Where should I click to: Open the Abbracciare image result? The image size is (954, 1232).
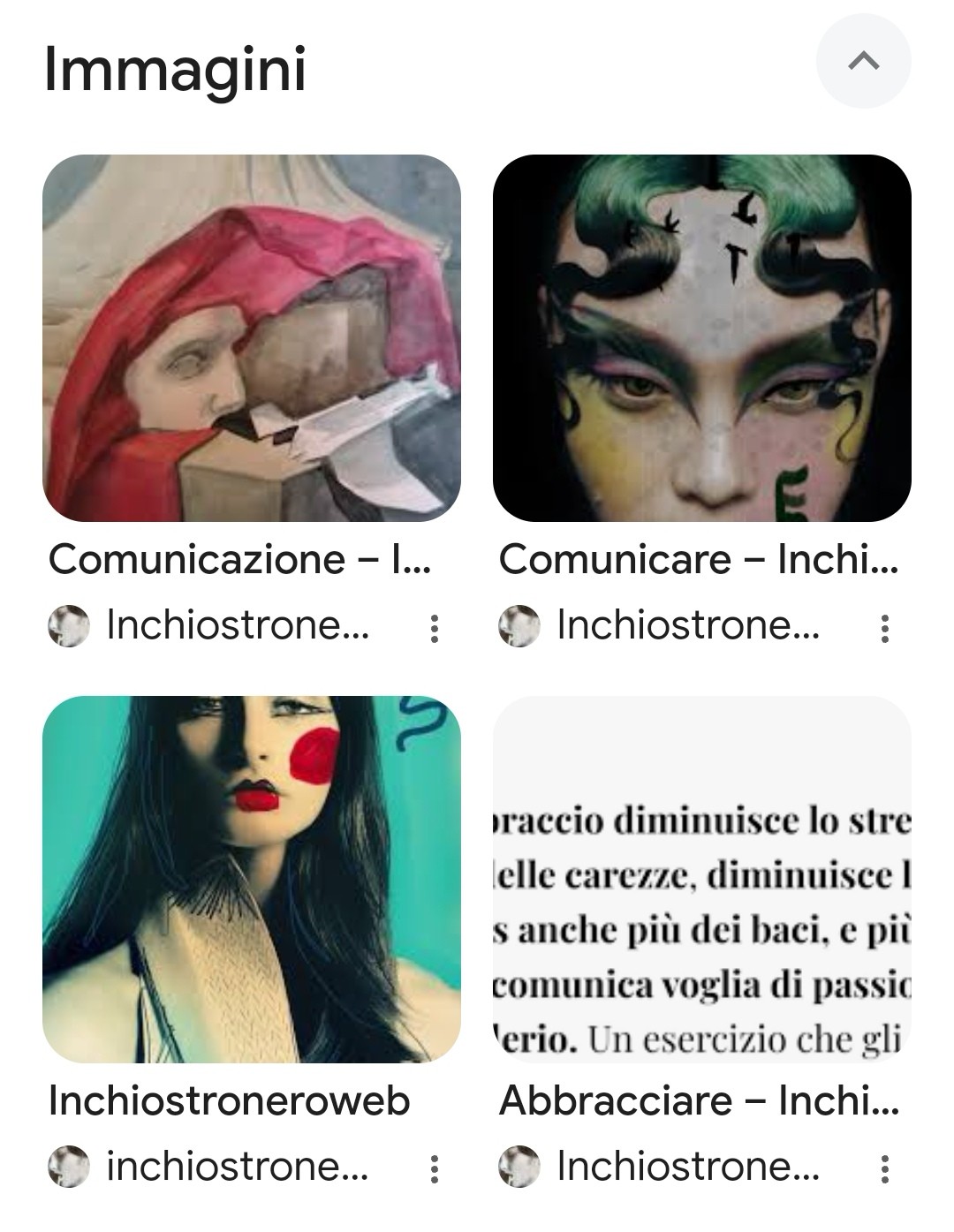pos(701,879)
